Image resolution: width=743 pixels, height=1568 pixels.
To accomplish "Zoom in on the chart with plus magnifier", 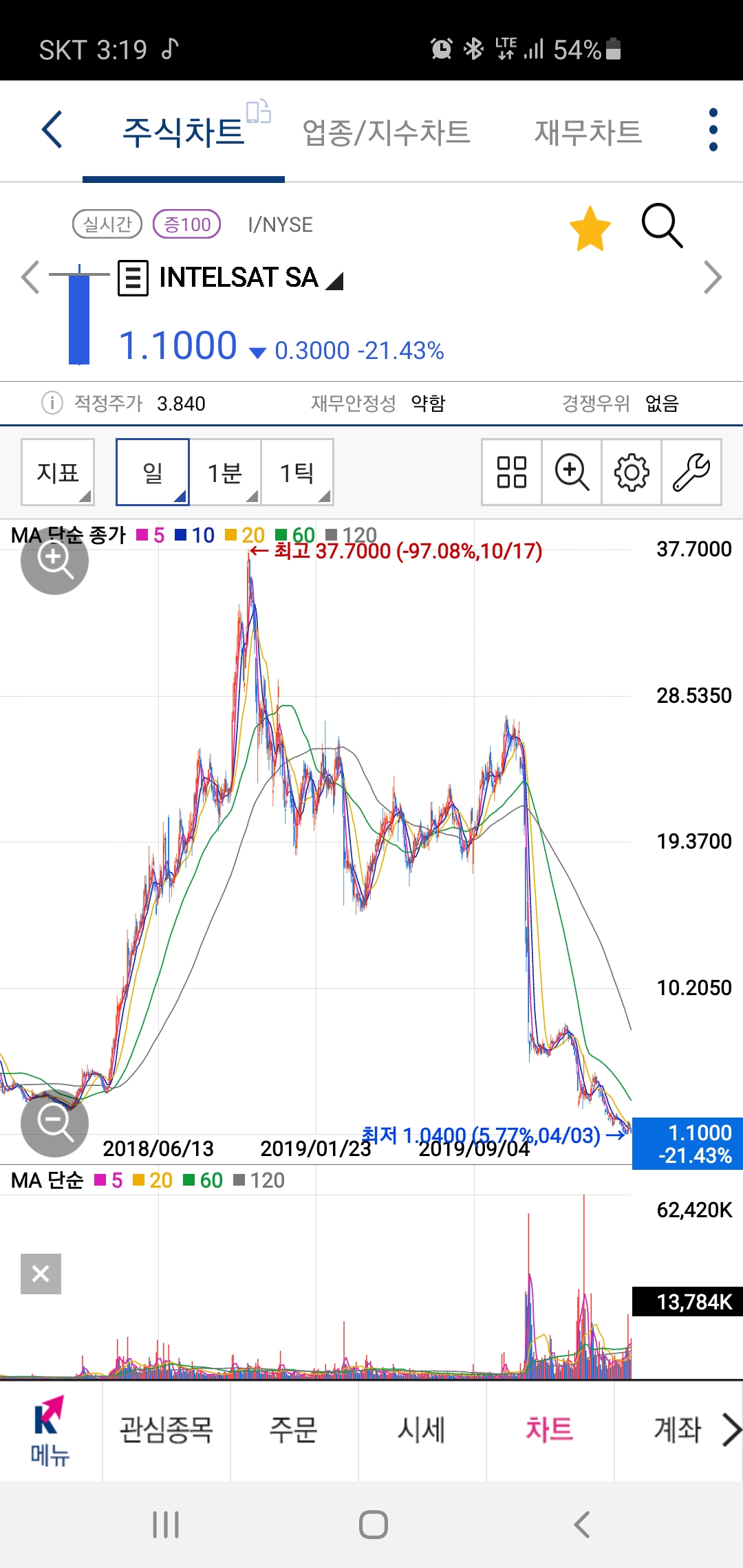I will pyautogui.click(x=54, y=560).
